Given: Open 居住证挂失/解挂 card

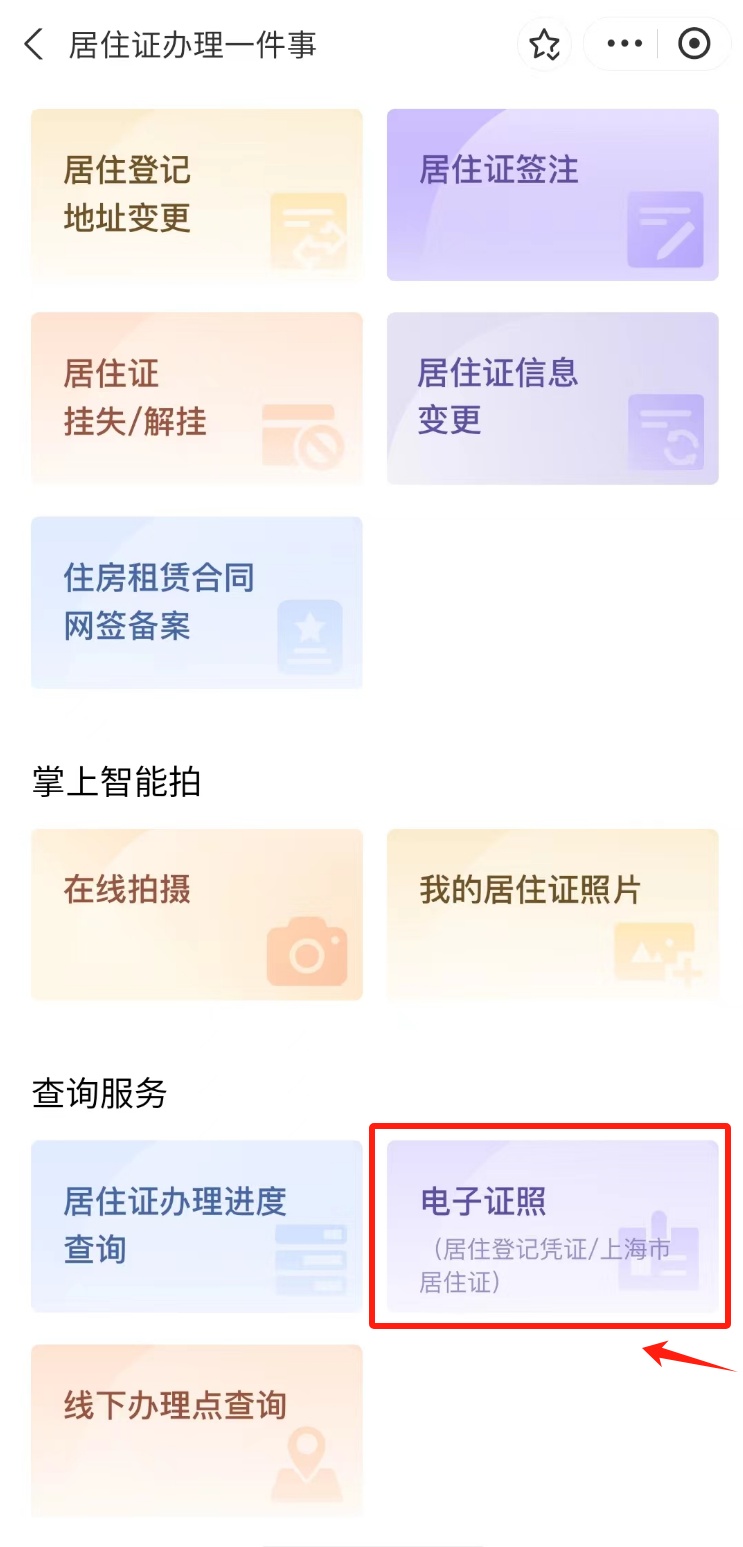Looking at the screenshot, I should 196,398.
